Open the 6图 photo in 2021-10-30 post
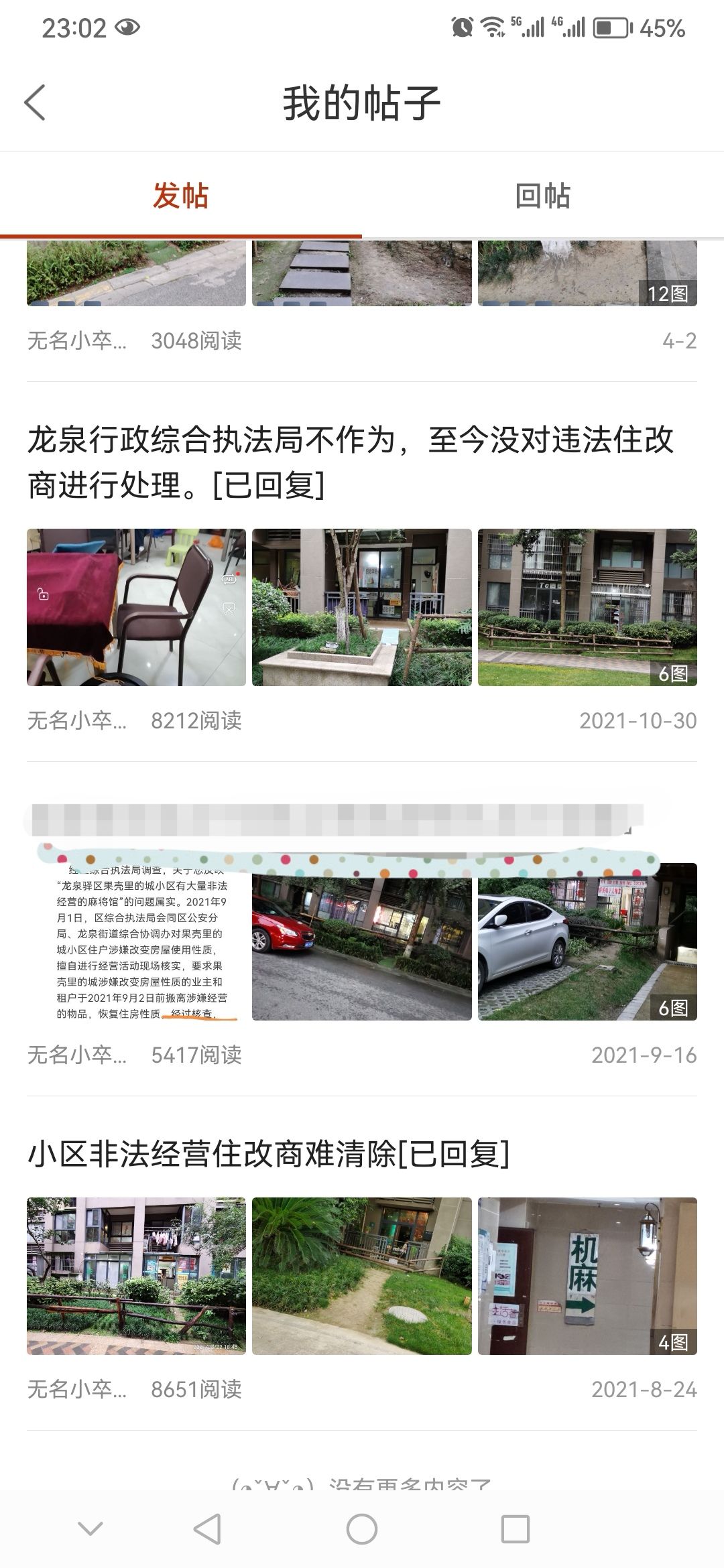724x1568 pixels. [587, 607]
